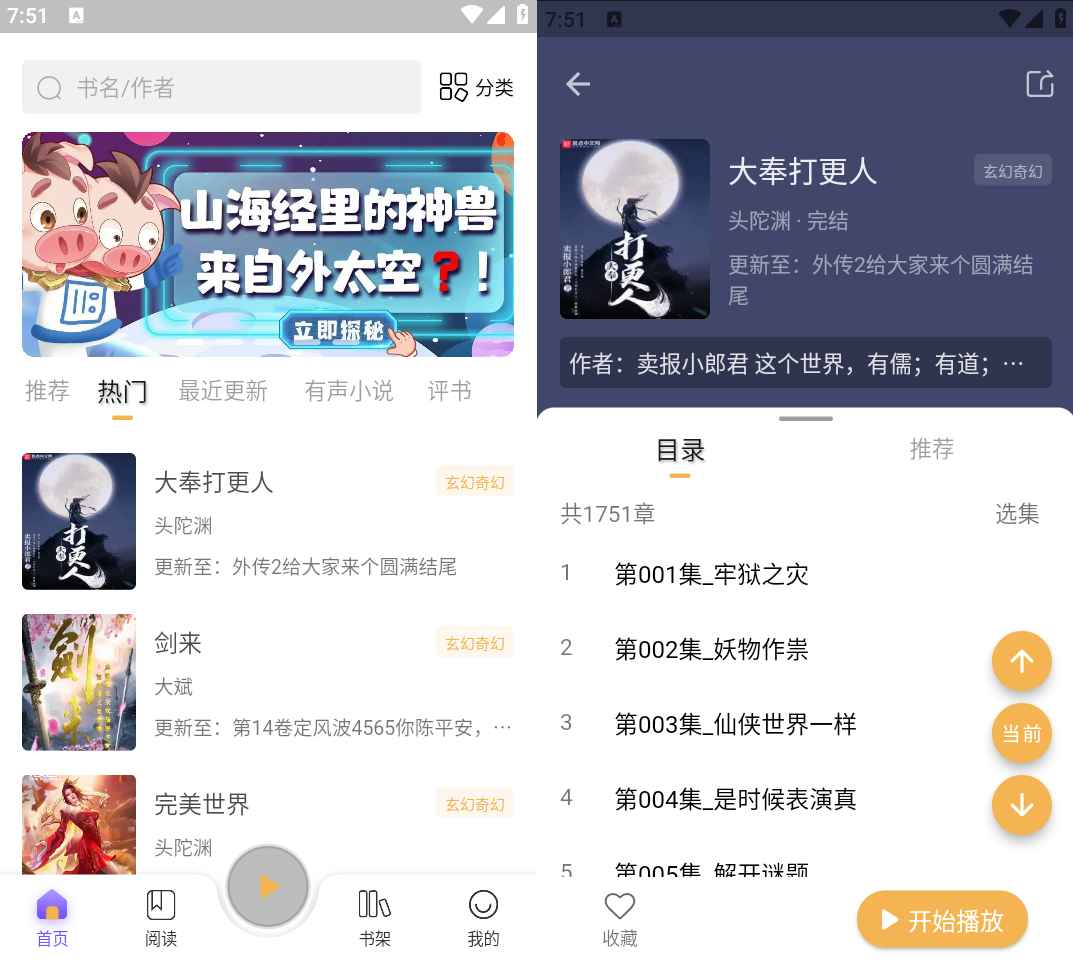Tap 开始播放 to start playback
1073x959 pixels.
click(x=942, y=920)
